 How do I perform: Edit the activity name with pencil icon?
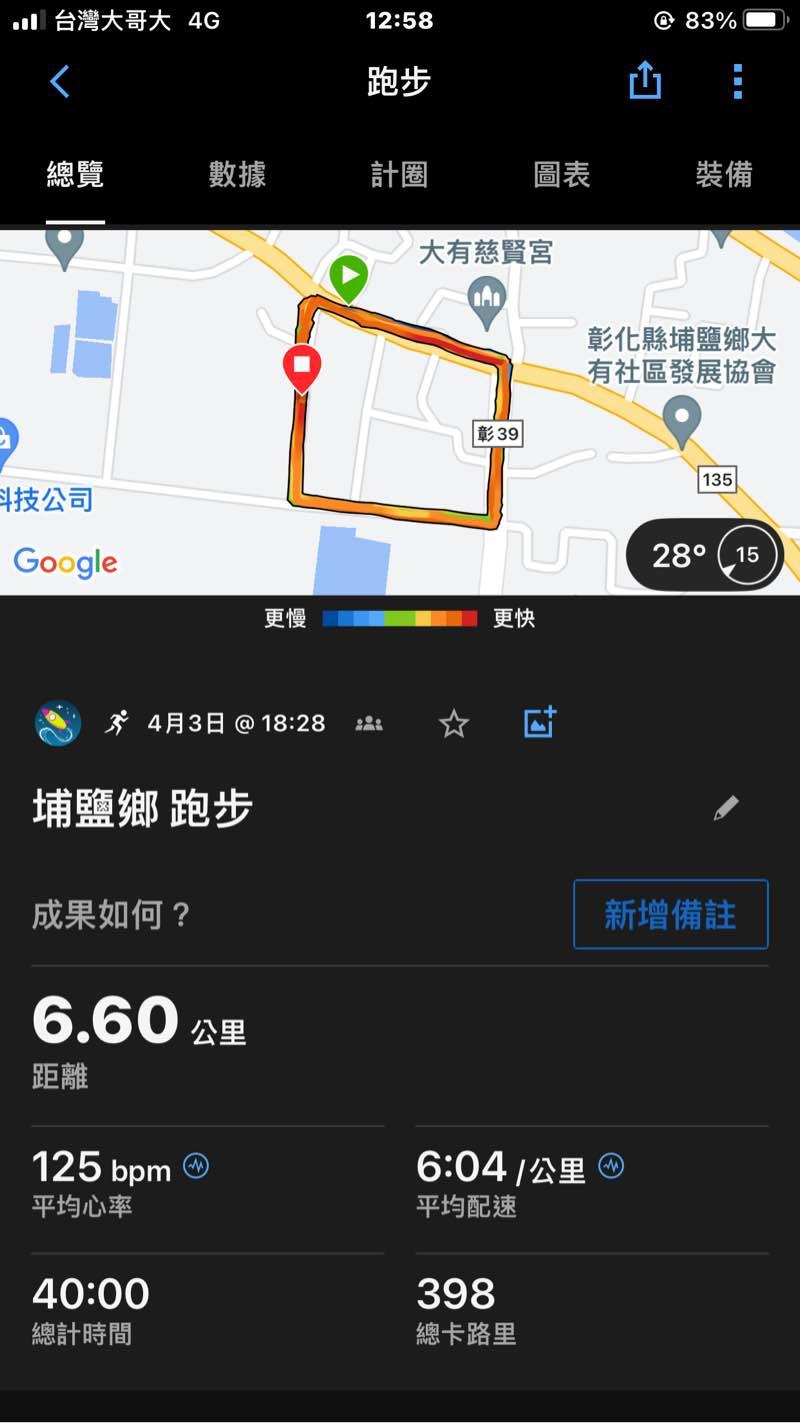[726, 808]
